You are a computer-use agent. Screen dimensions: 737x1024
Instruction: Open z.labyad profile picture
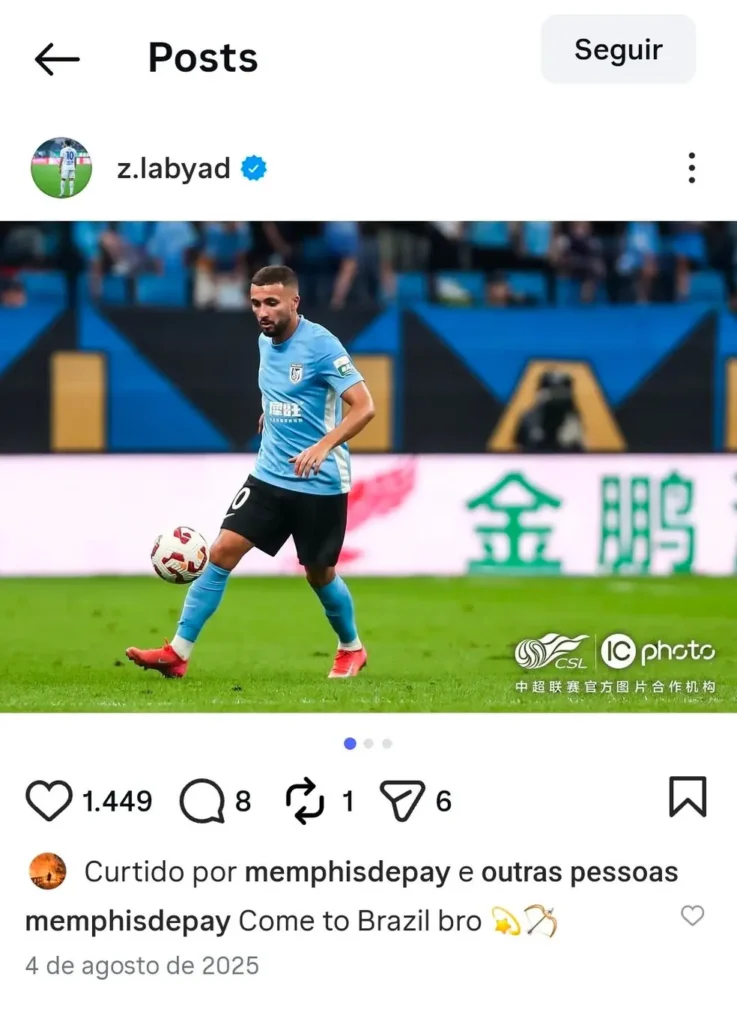[x=61, y=168]
